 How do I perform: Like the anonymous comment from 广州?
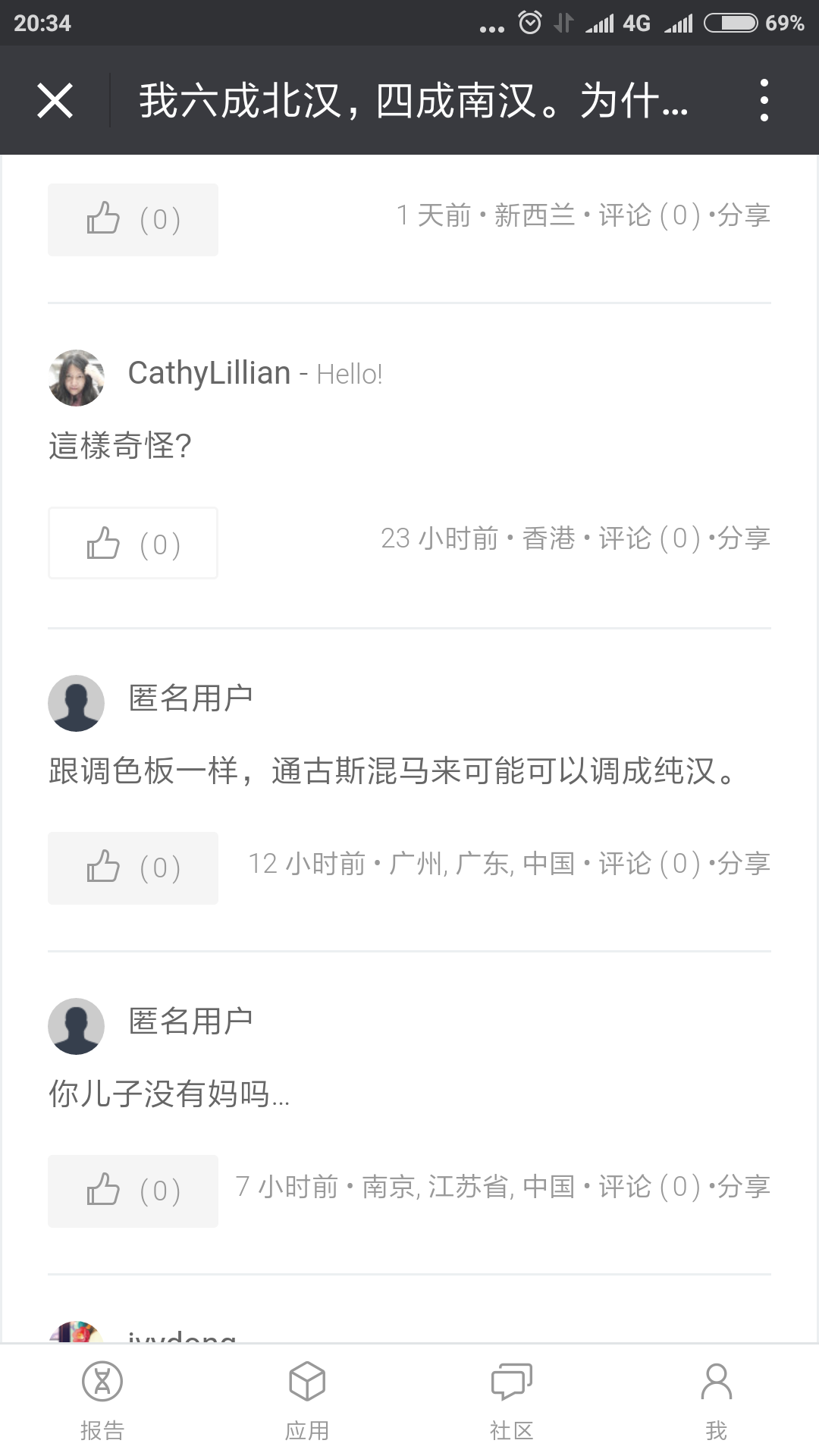point(133,868)
